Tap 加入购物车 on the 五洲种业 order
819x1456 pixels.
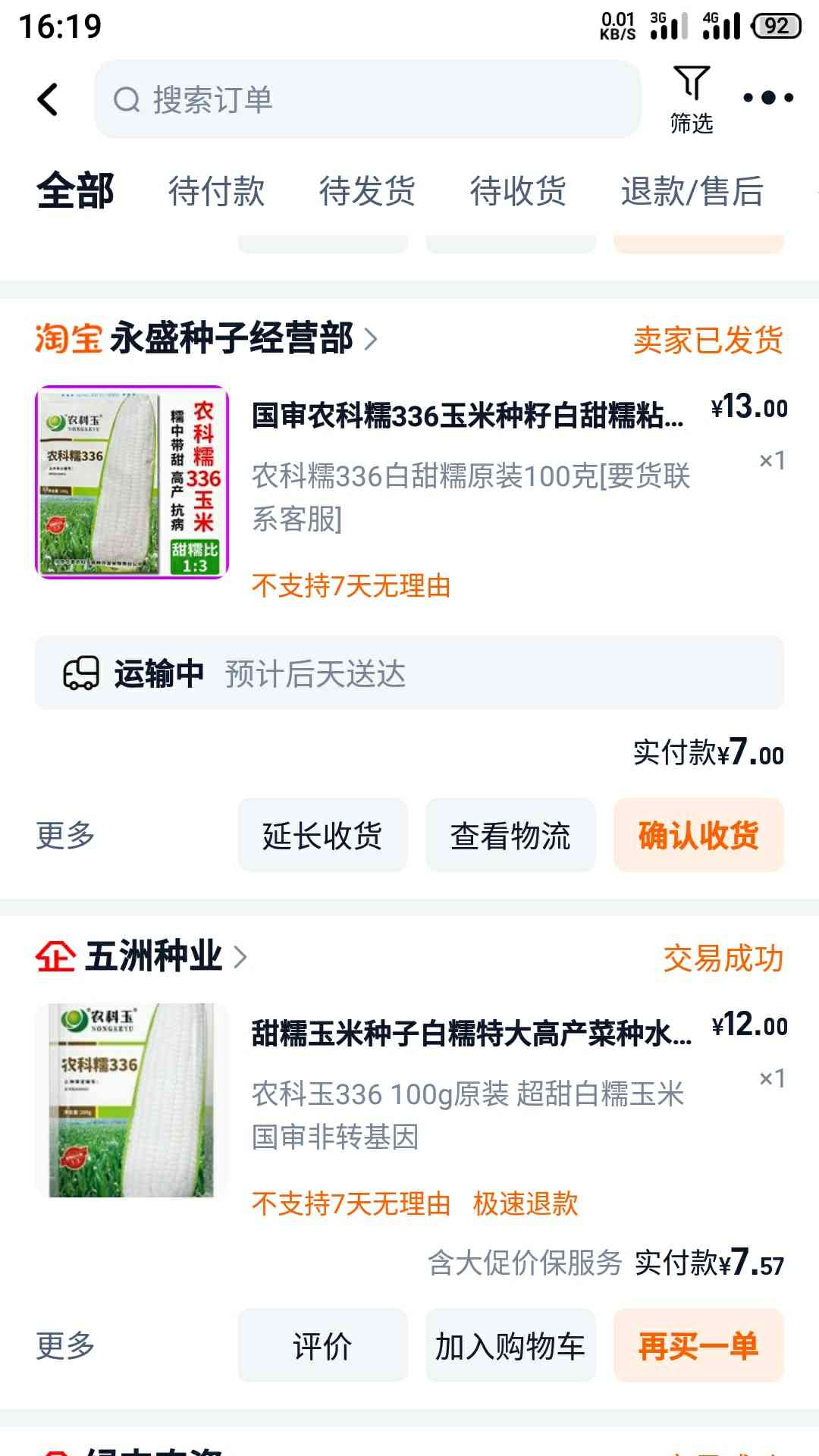tap(510, 1345)
